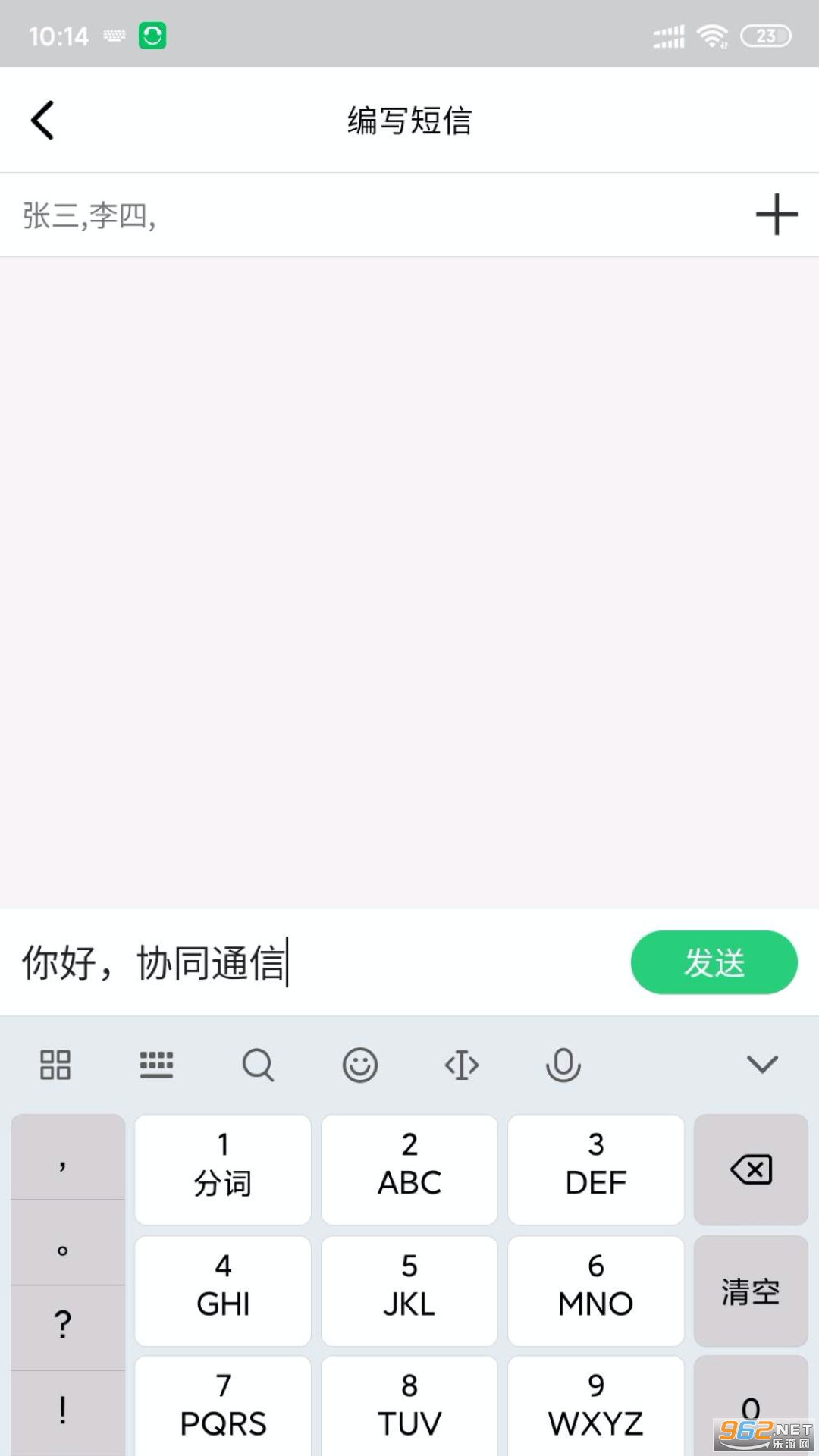Start voice input with the microphone

[x=563, y=1065]
